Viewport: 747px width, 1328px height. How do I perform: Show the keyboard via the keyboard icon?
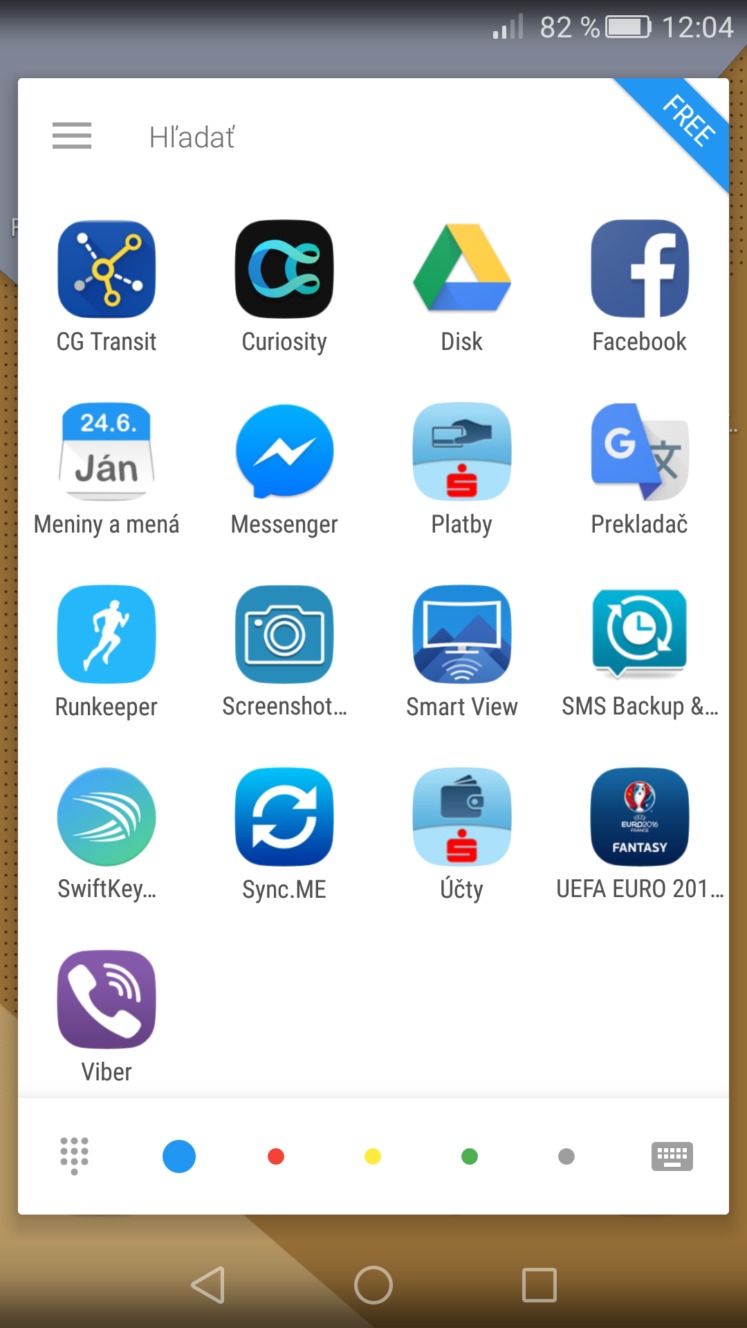[x=672, y=1157]
